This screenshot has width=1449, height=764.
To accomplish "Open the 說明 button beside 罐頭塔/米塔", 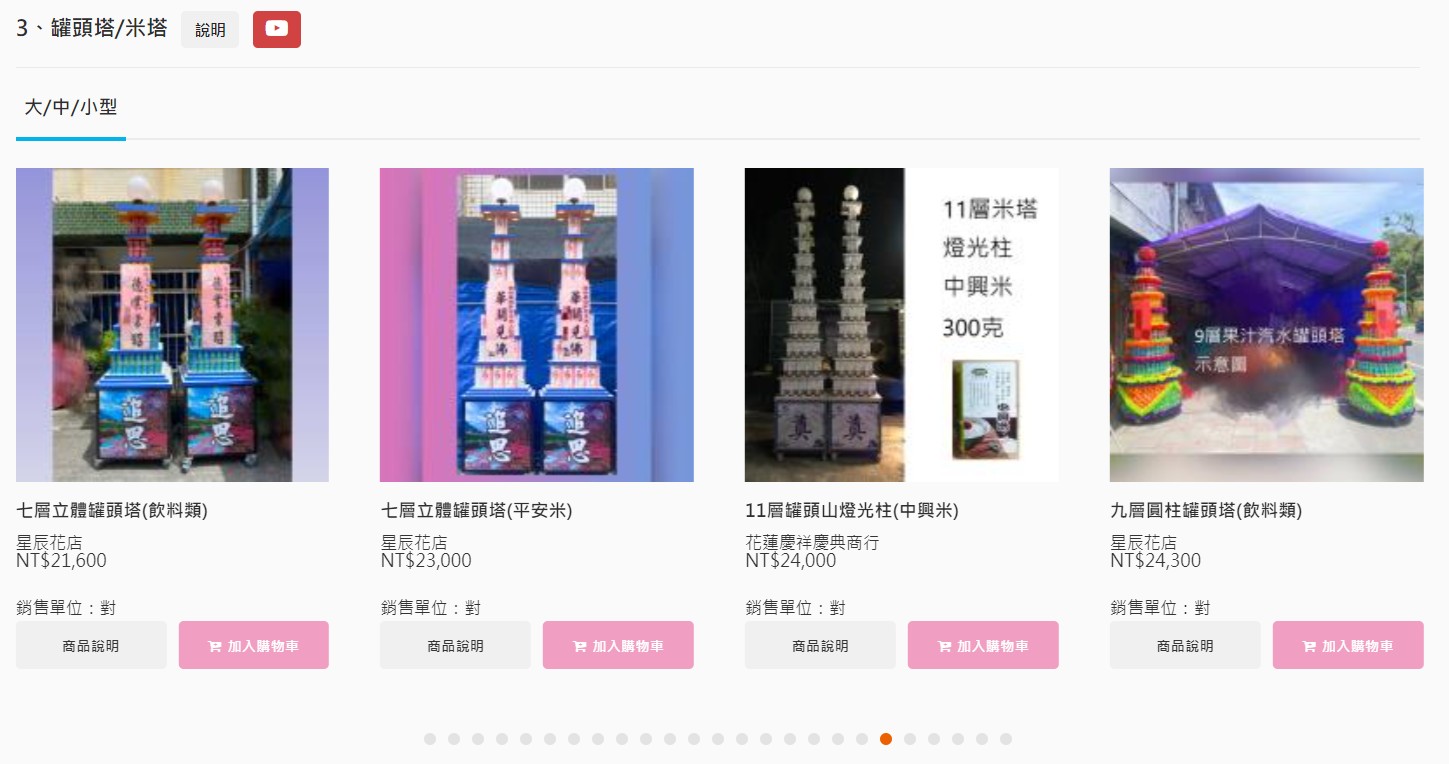I will (210, 30).
